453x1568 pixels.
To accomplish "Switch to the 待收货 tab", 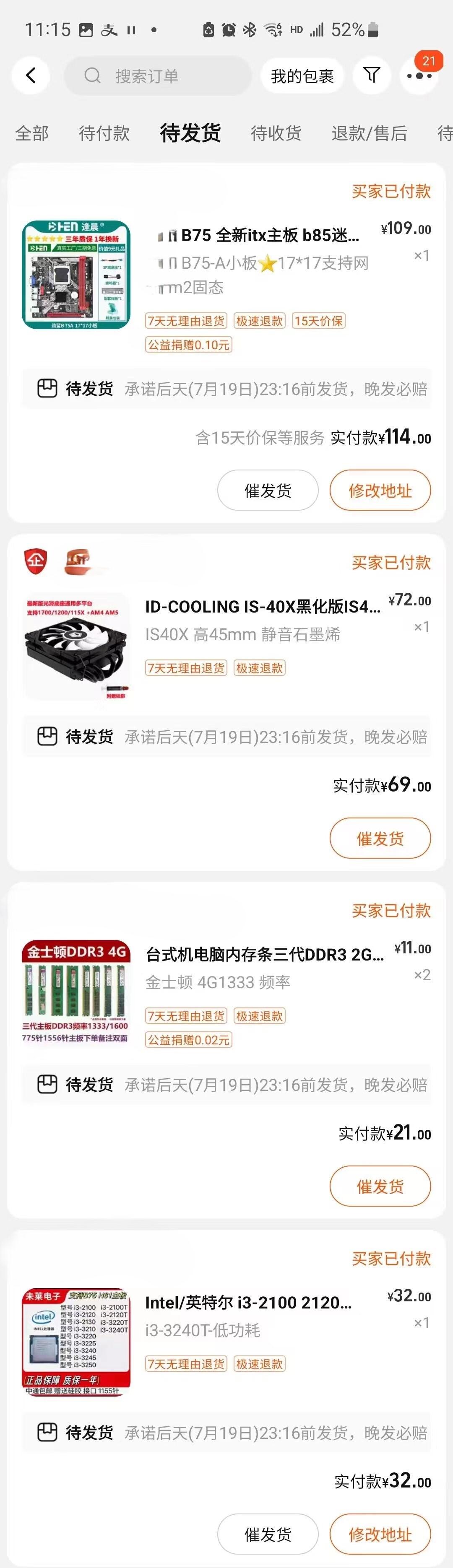I will coord(276,133).
